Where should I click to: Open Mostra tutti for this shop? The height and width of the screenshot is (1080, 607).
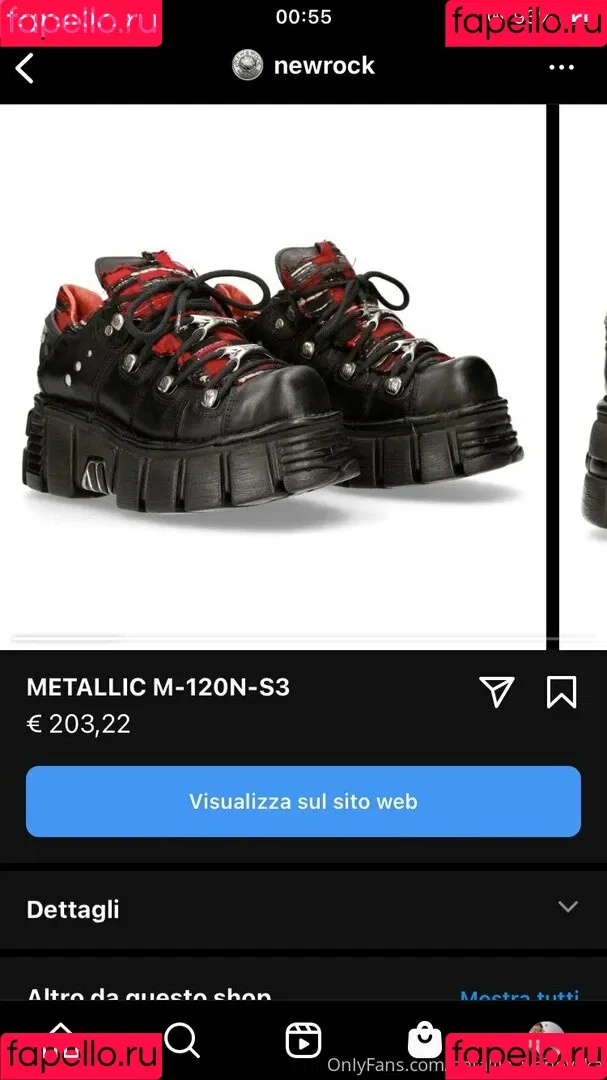pos(519,996)
